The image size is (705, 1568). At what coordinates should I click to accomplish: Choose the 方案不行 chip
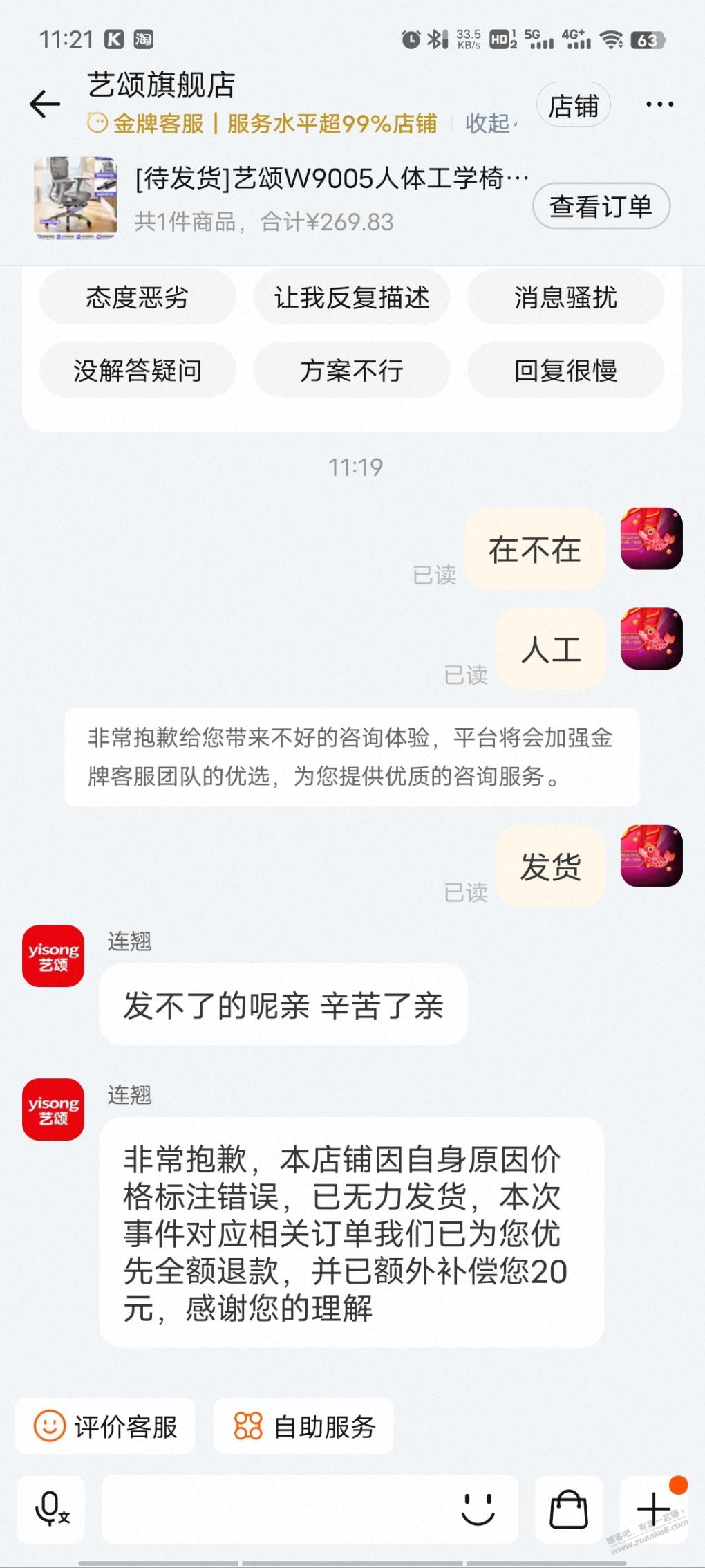point(351,371)
